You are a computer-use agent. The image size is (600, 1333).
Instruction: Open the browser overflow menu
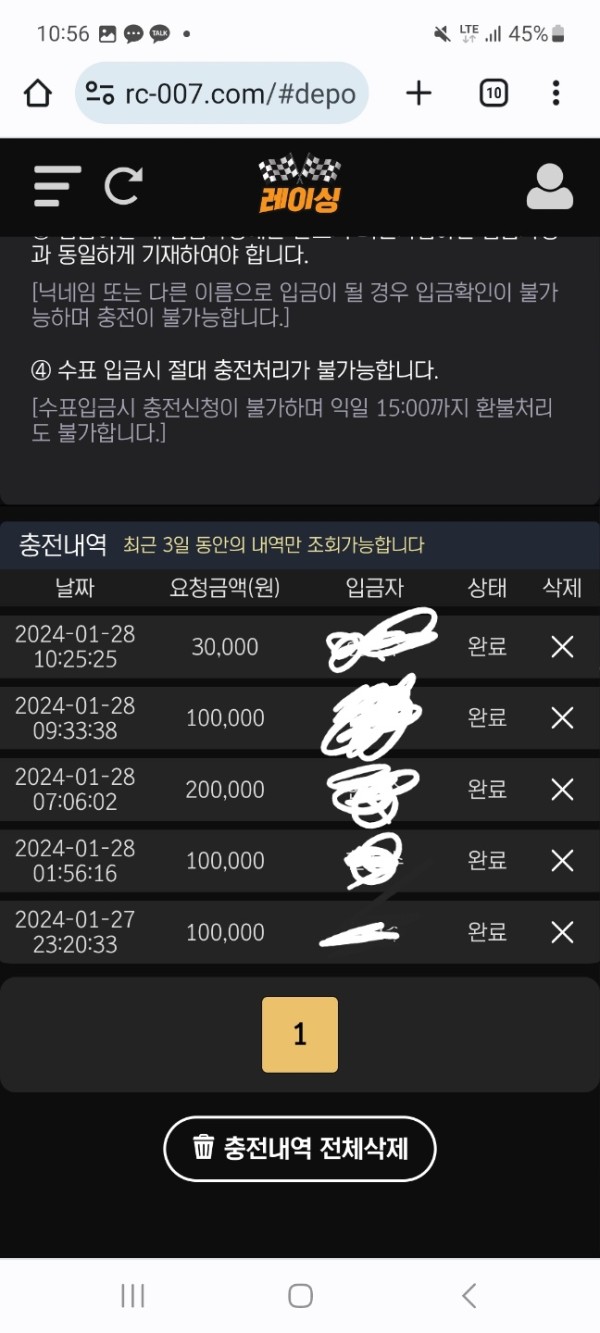coord(556,94)
